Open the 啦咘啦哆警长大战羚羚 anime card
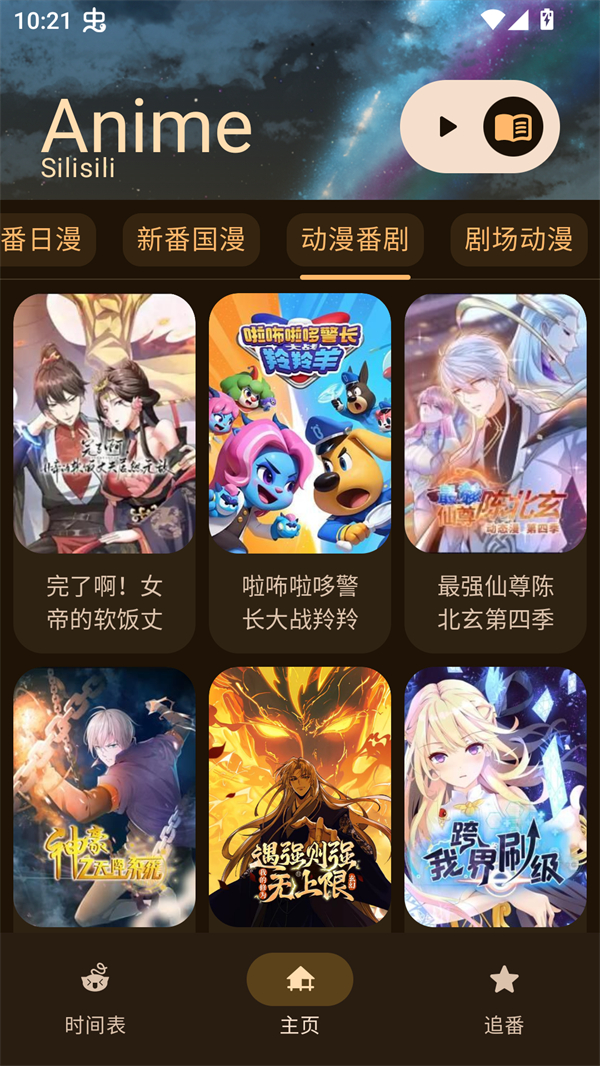The image size is (600, 1066). pos(300,470)
